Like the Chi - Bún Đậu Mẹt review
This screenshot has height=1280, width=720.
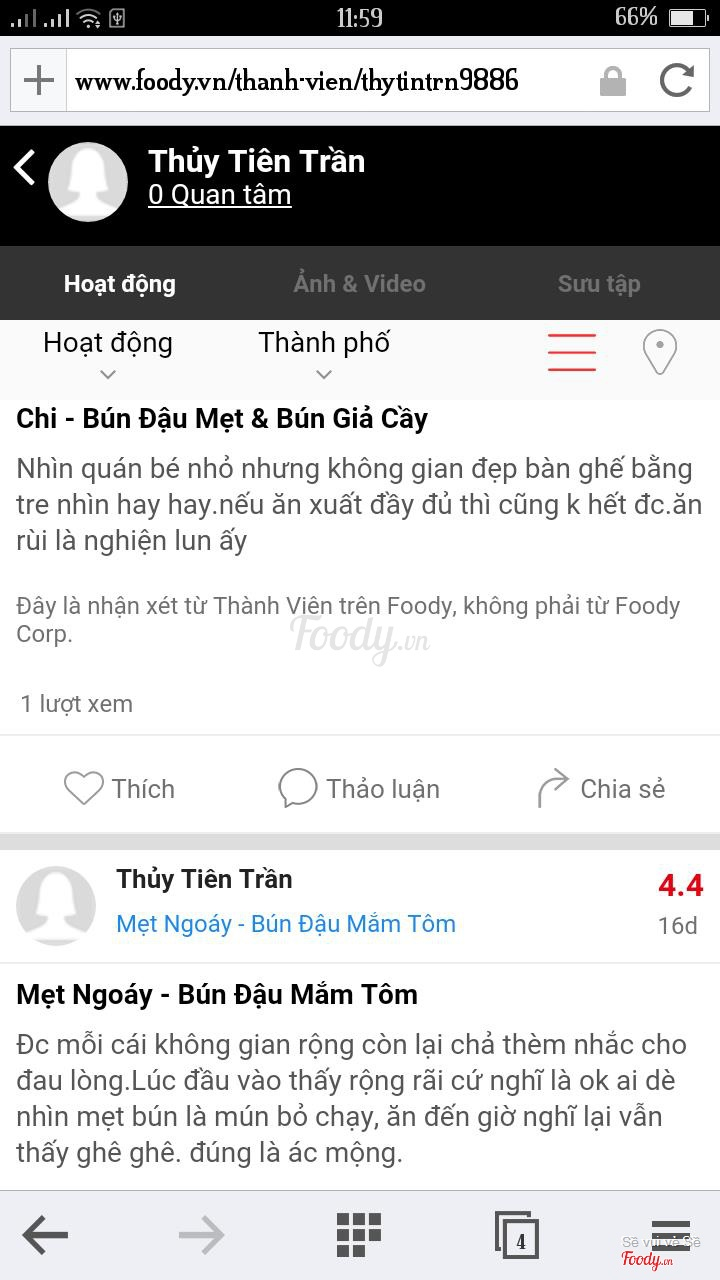pyautogui.click(x=119, y=789)
